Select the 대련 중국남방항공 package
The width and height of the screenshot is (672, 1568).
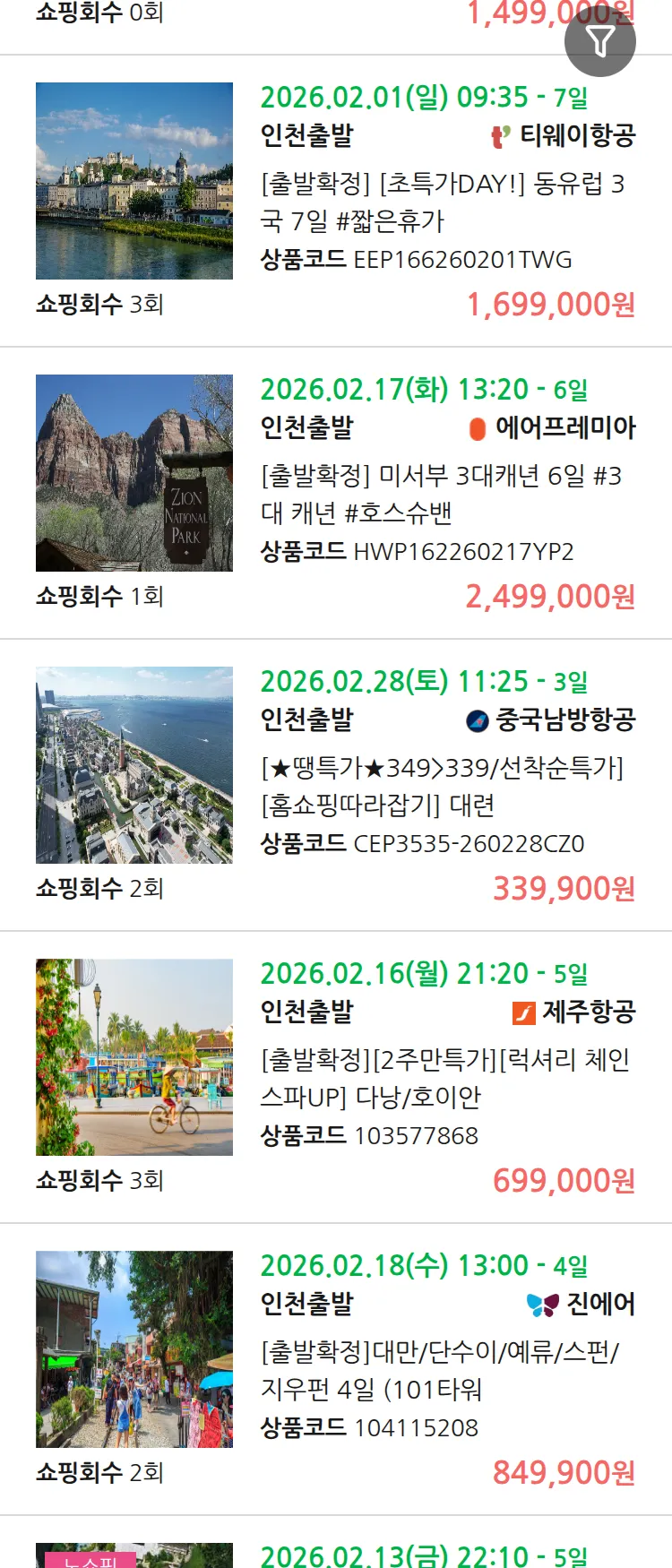[443, 787]
